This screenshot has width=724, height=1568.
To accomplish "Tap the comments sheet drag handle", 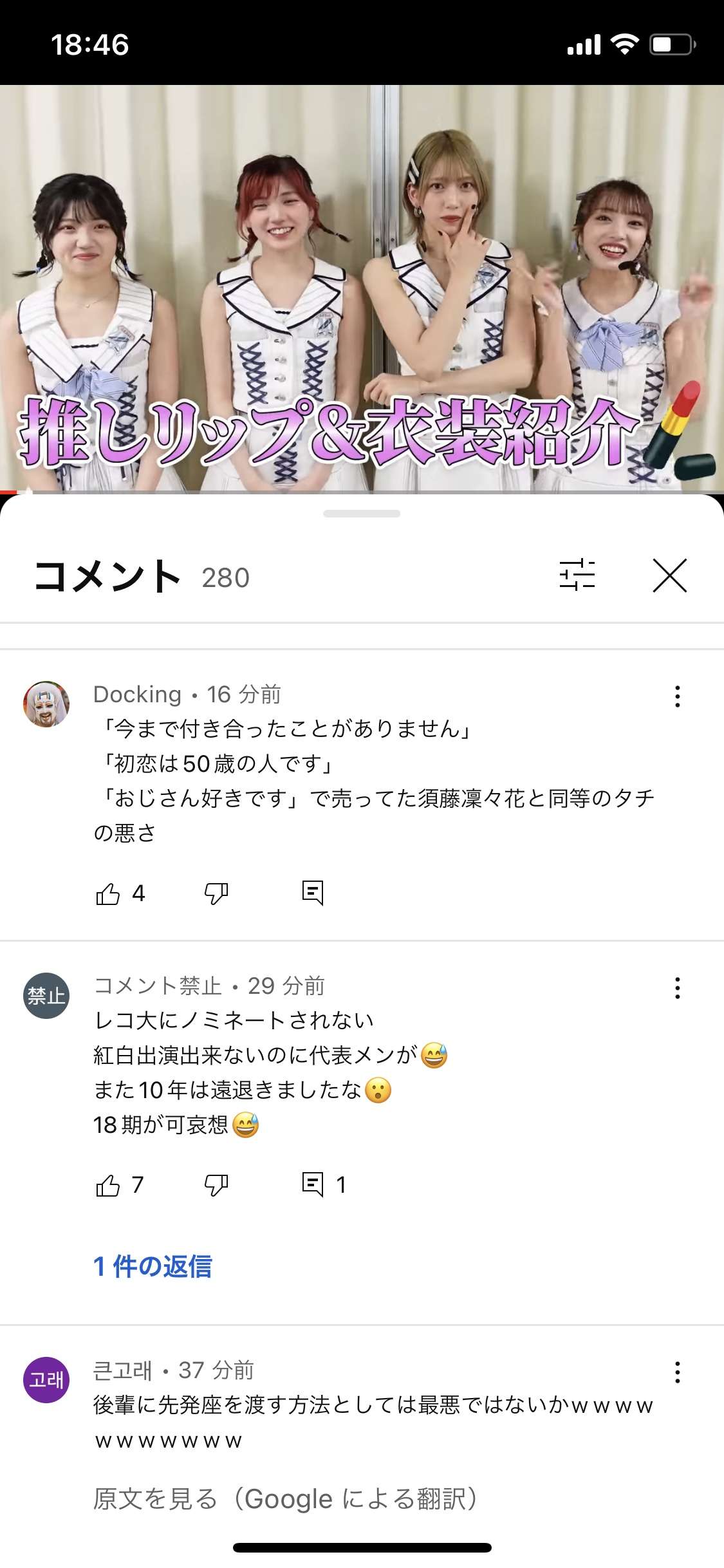I will coord(362,514).
